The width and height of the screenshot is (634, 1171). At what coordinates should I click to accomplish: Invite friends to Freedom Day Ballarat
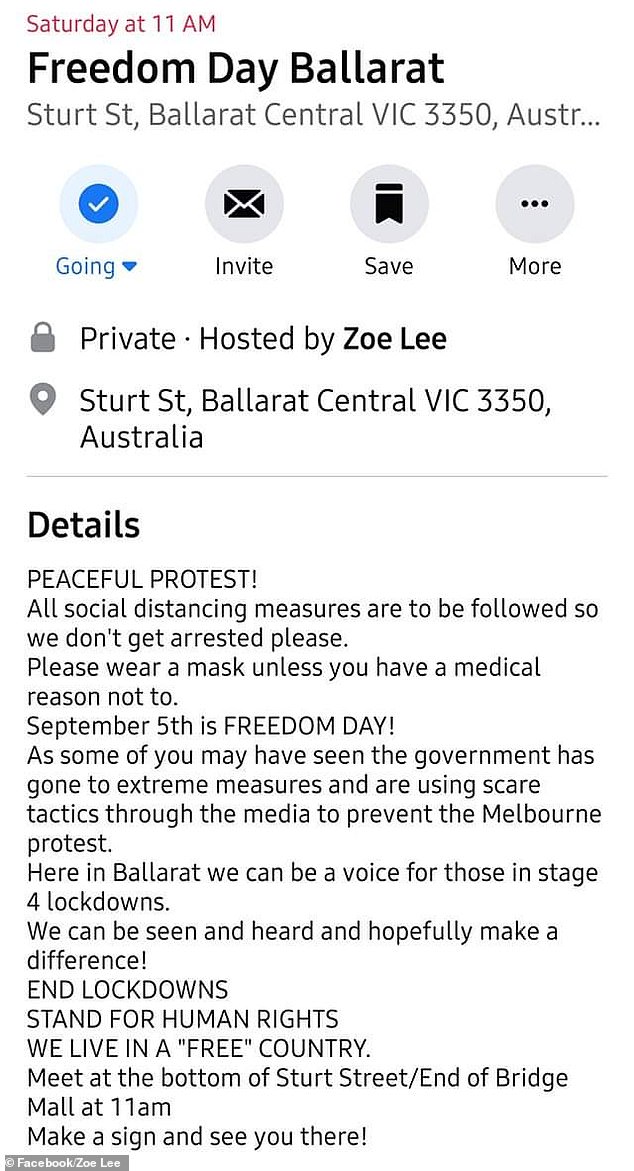coord(244,205)
